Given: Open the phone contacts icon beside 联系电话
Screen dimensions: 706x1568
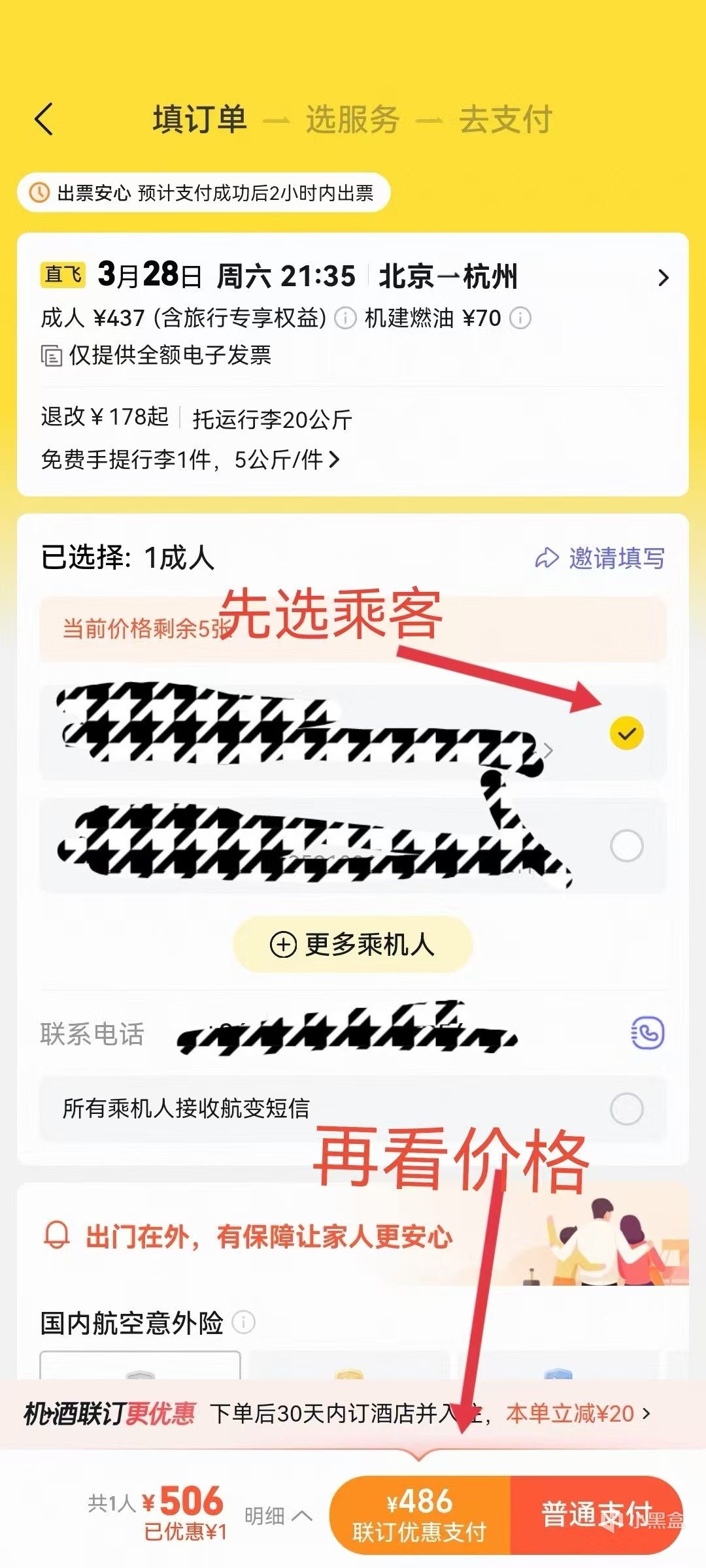Looking at the screenshot, I should [647, 1034].
